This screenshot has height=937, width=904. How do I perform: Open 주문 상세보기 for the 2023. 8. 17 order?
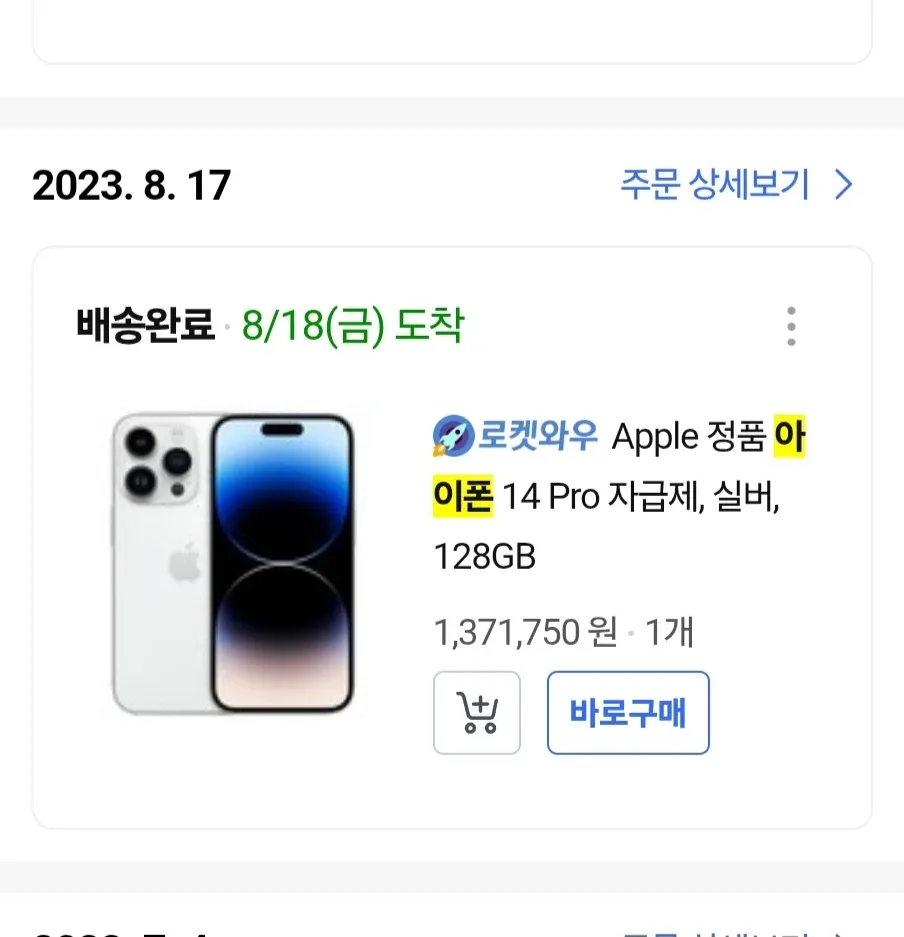click(736, 185)
